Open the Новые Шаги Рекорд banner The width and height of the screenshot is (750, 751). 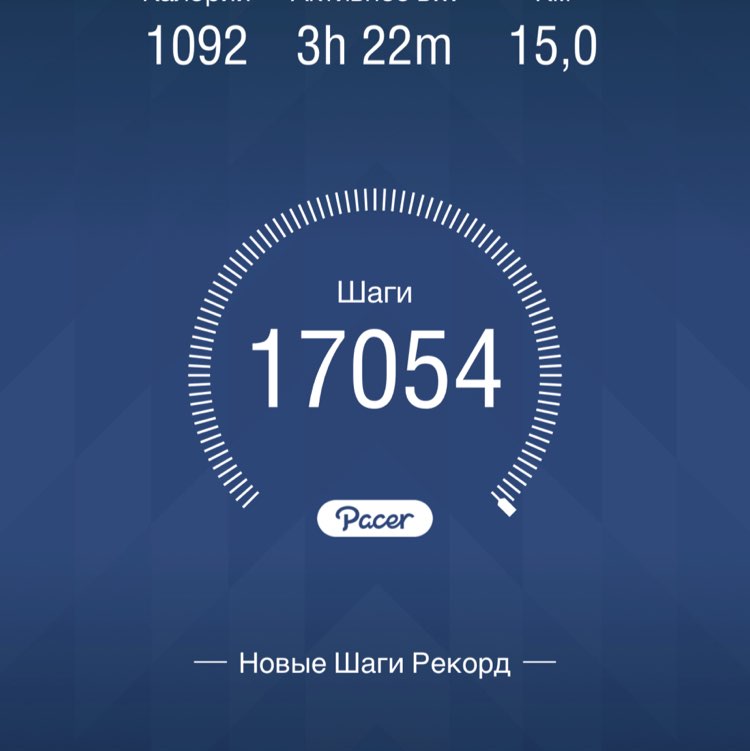(375, 660)
